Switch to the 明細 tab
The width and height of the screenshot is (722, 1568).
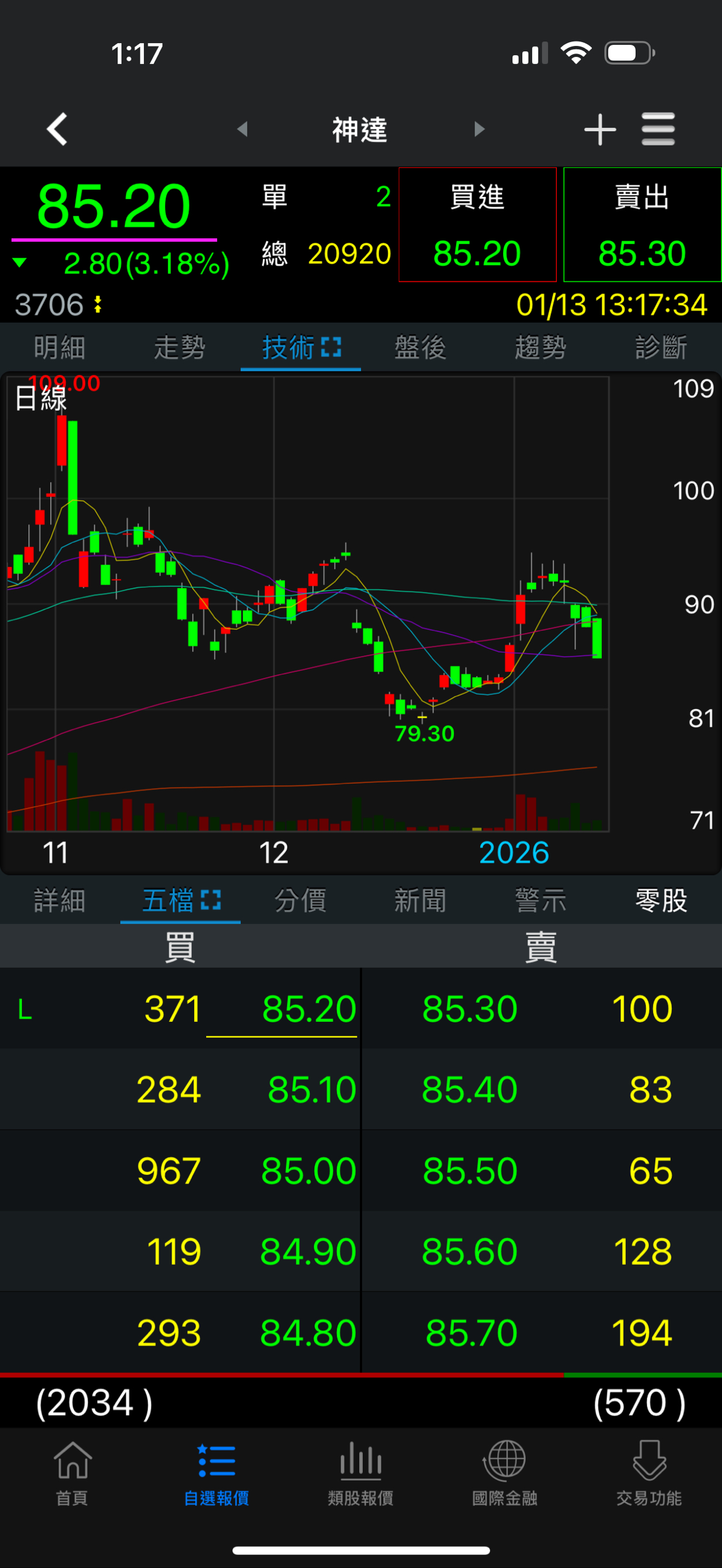click(60, 348)
